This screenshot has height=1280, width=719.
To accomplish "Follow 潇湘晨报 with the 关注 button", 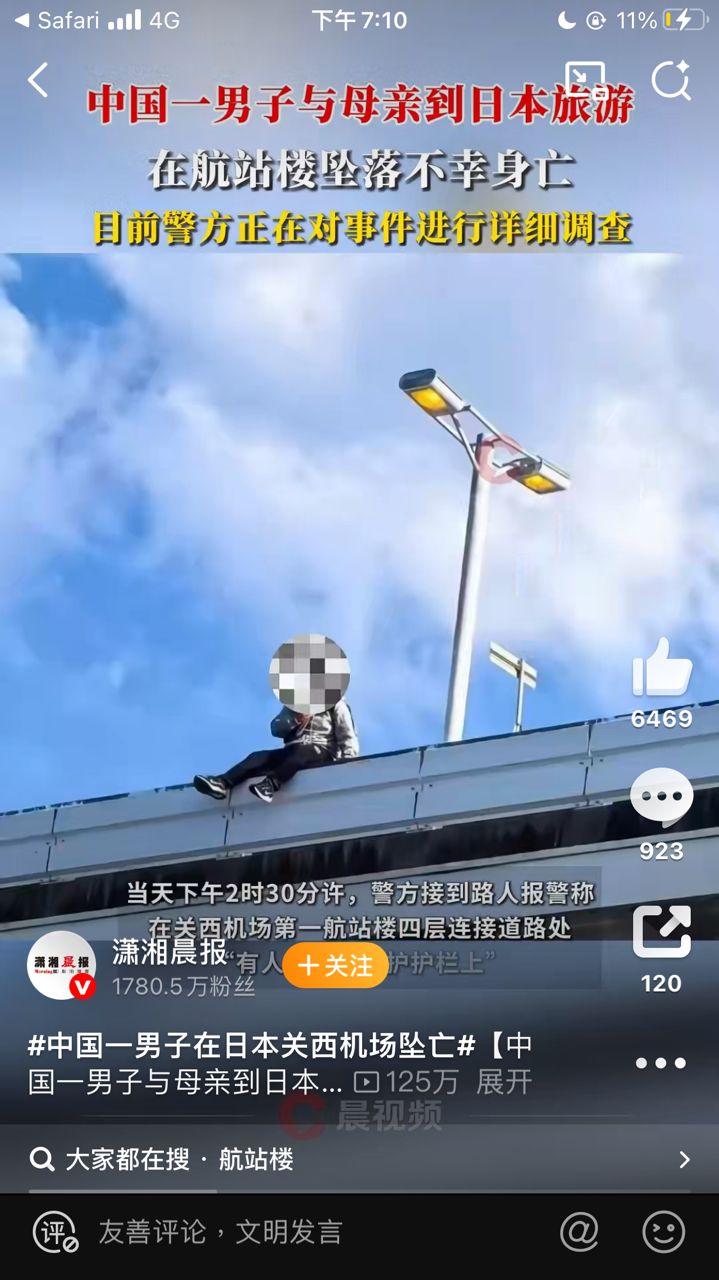I will pos(335,966).
